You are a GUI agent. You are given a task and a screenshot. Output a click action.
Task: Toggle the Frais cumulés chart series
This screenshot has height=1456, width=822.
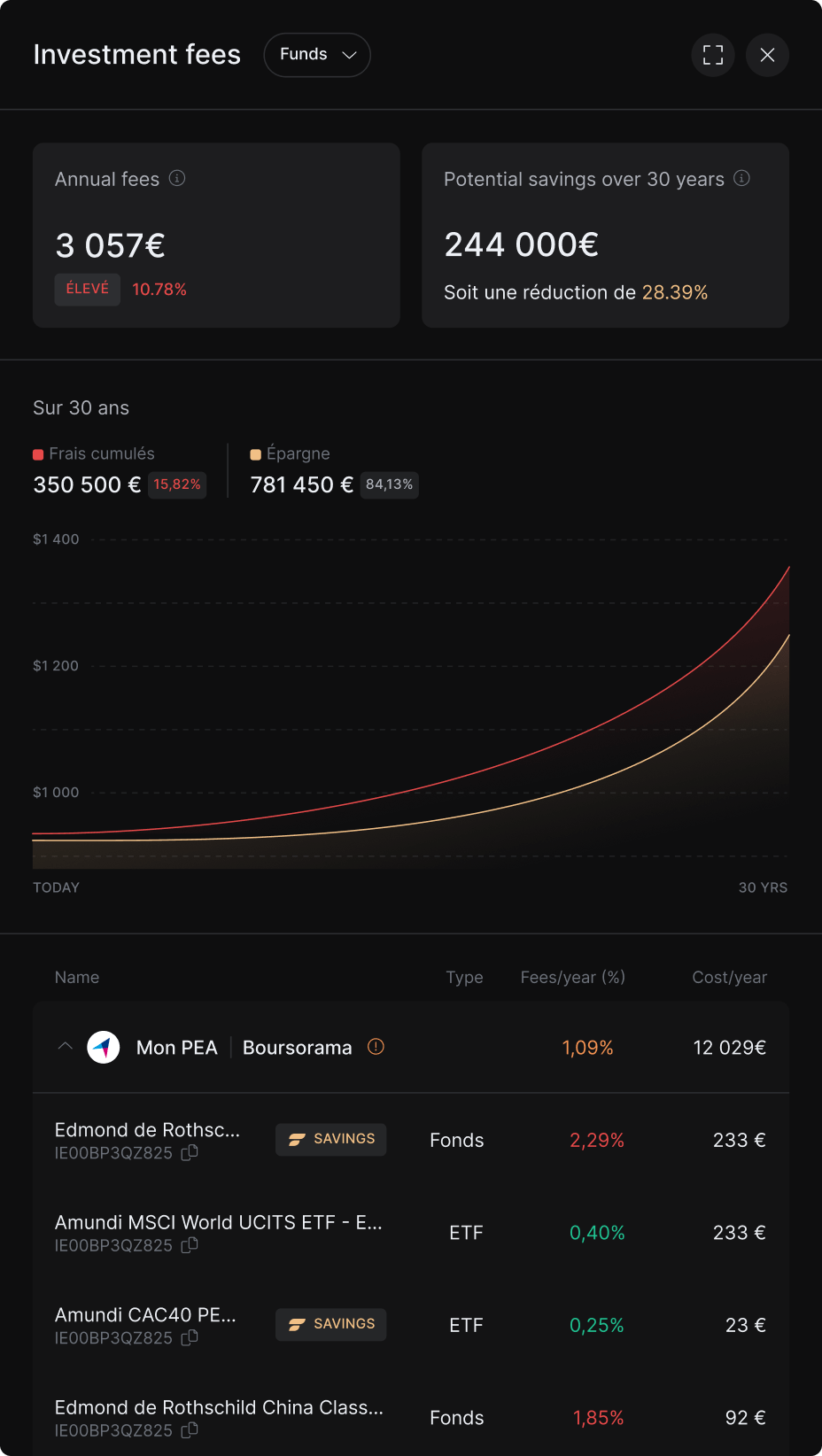pyautogui.click(x=93, y=453)
